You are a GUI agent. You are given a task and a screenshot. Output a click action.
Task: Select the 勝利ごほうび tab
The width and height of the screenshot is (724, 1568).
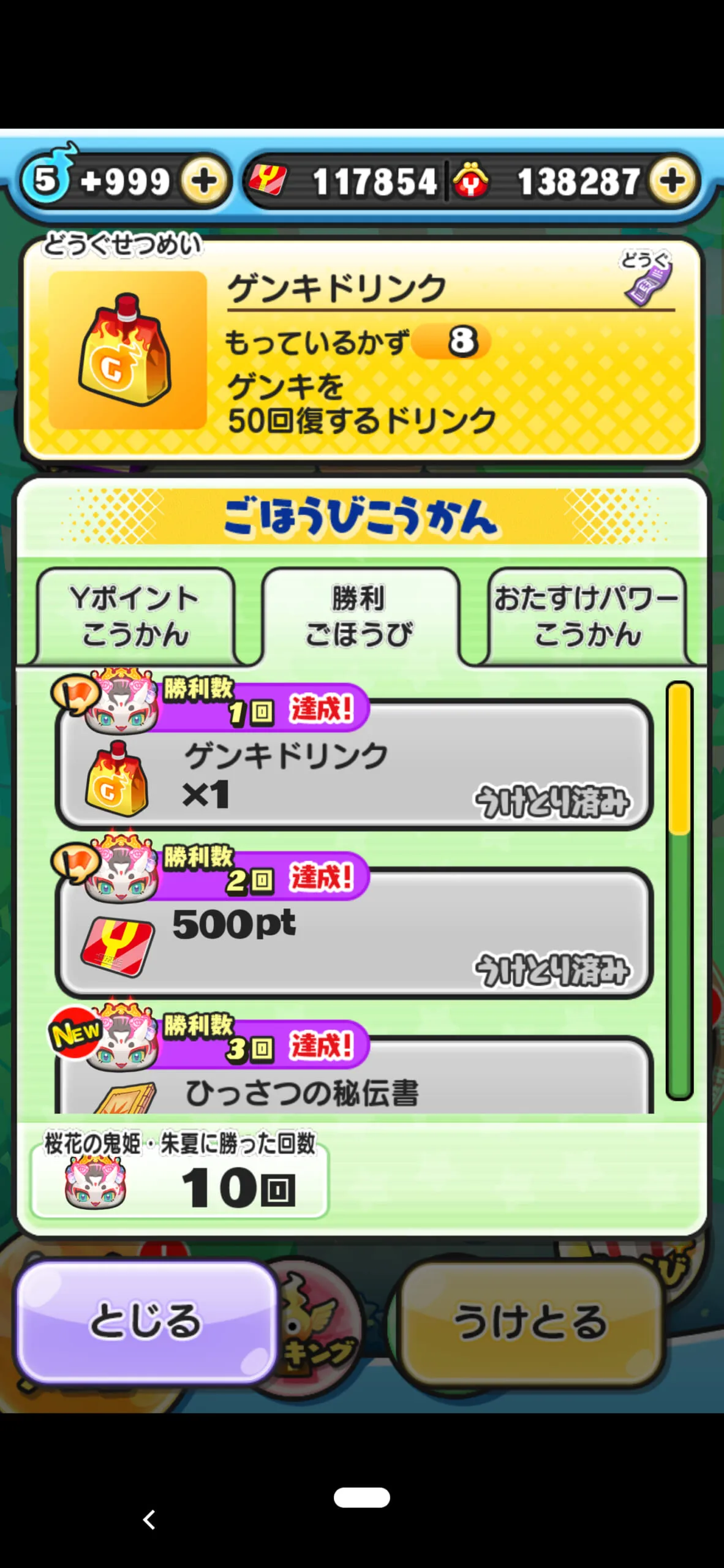pos(360,616)
